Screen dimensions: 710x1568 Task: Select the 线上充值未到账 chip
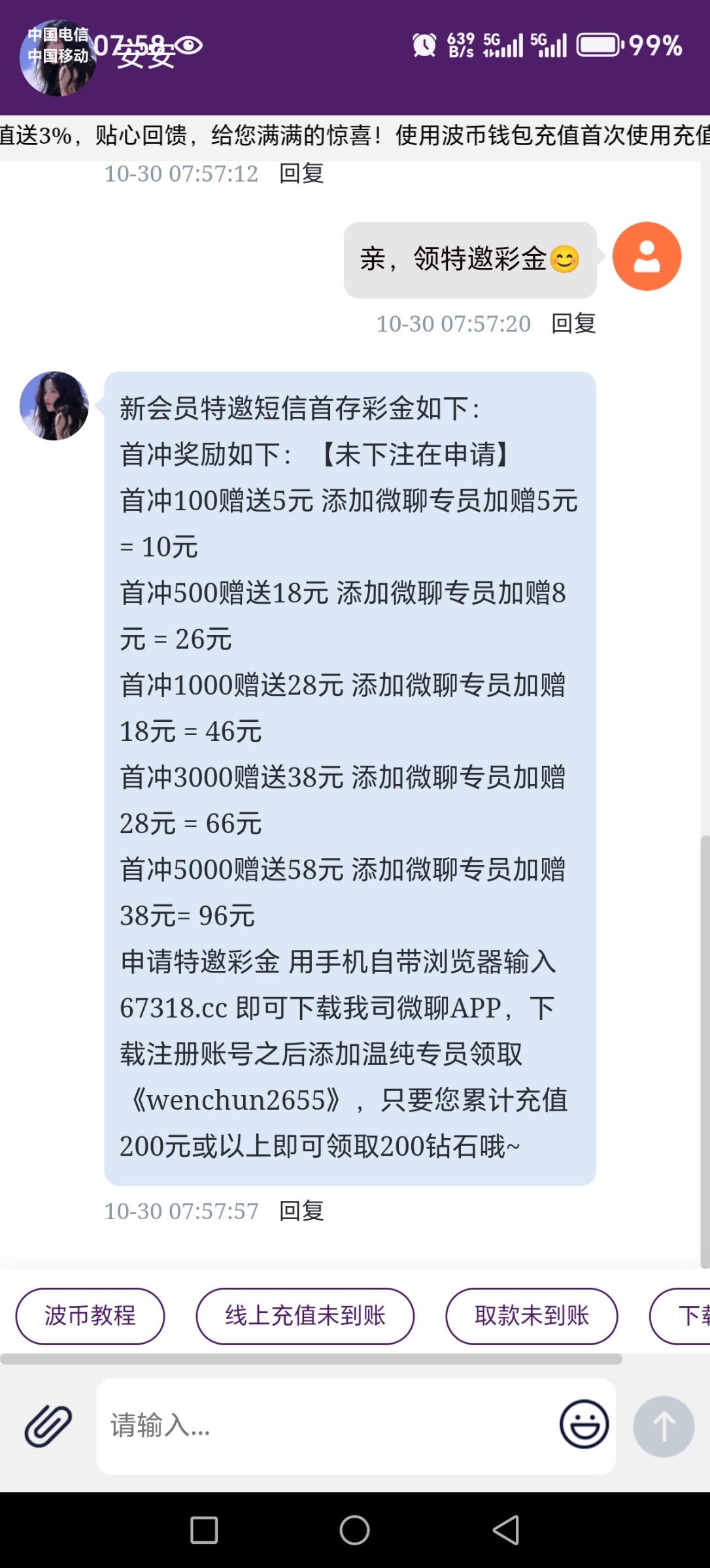pyautogui.click(x=305, y=1315)
